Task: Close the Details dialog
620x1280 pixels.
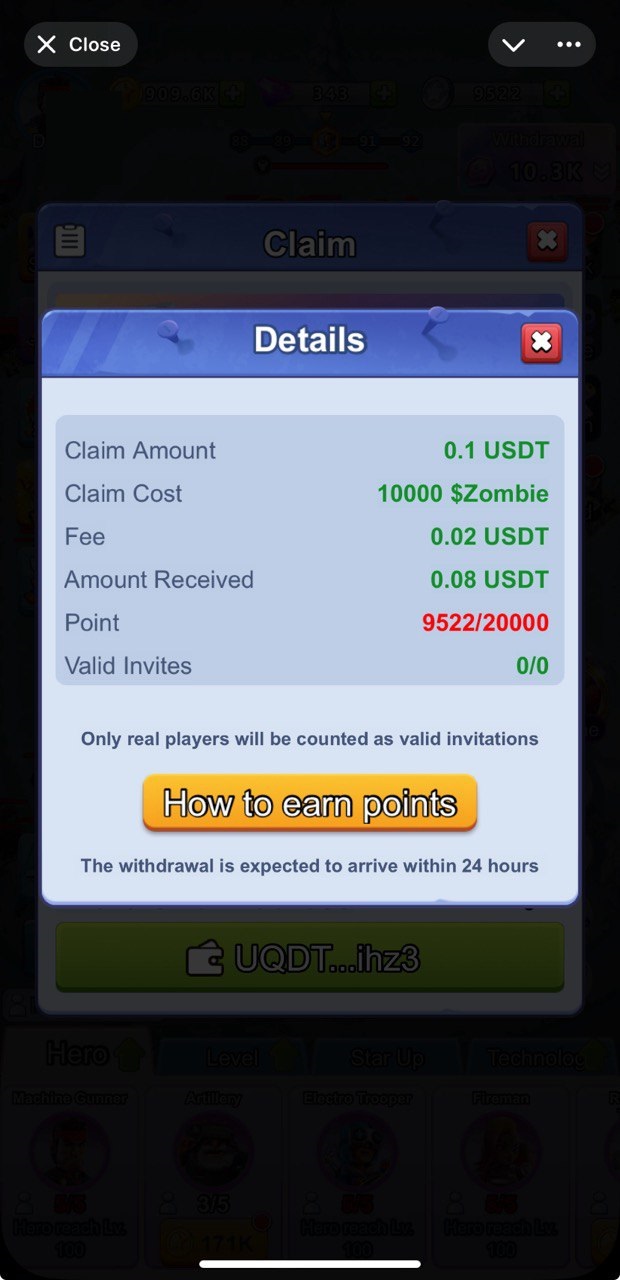Action: [x=541, y=343]
